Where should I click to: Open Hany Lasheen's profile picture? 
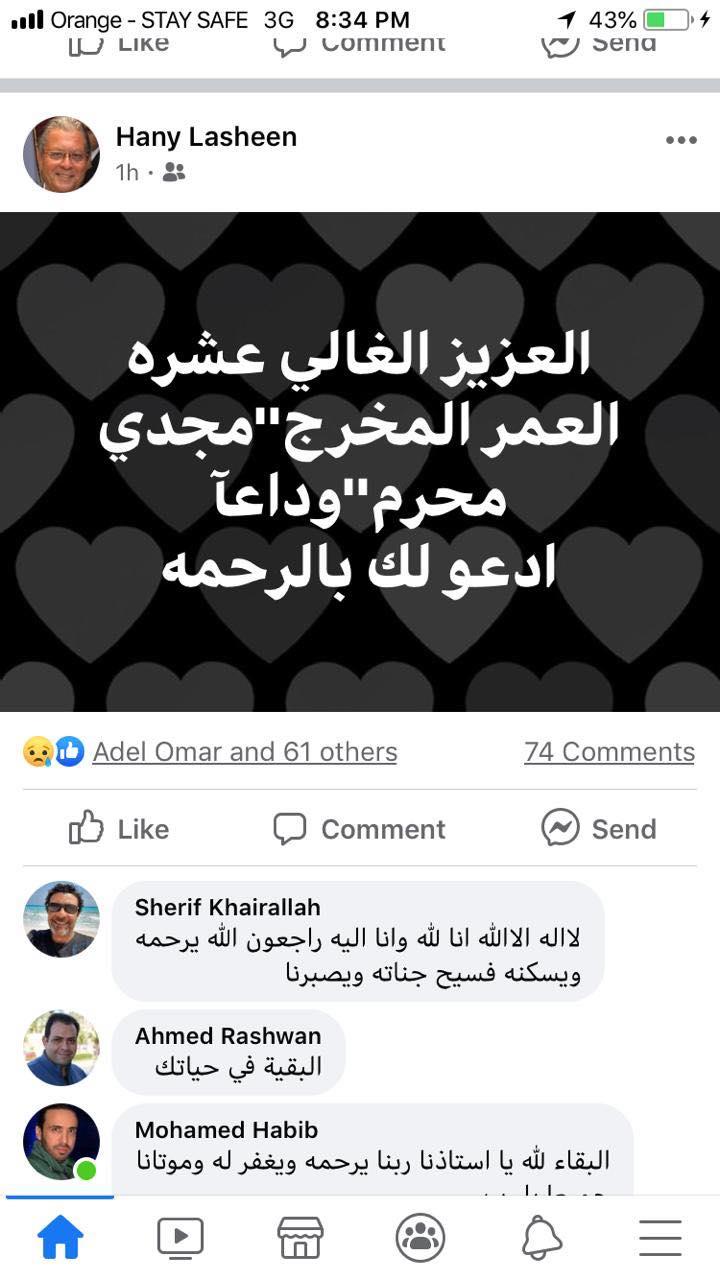61,150
